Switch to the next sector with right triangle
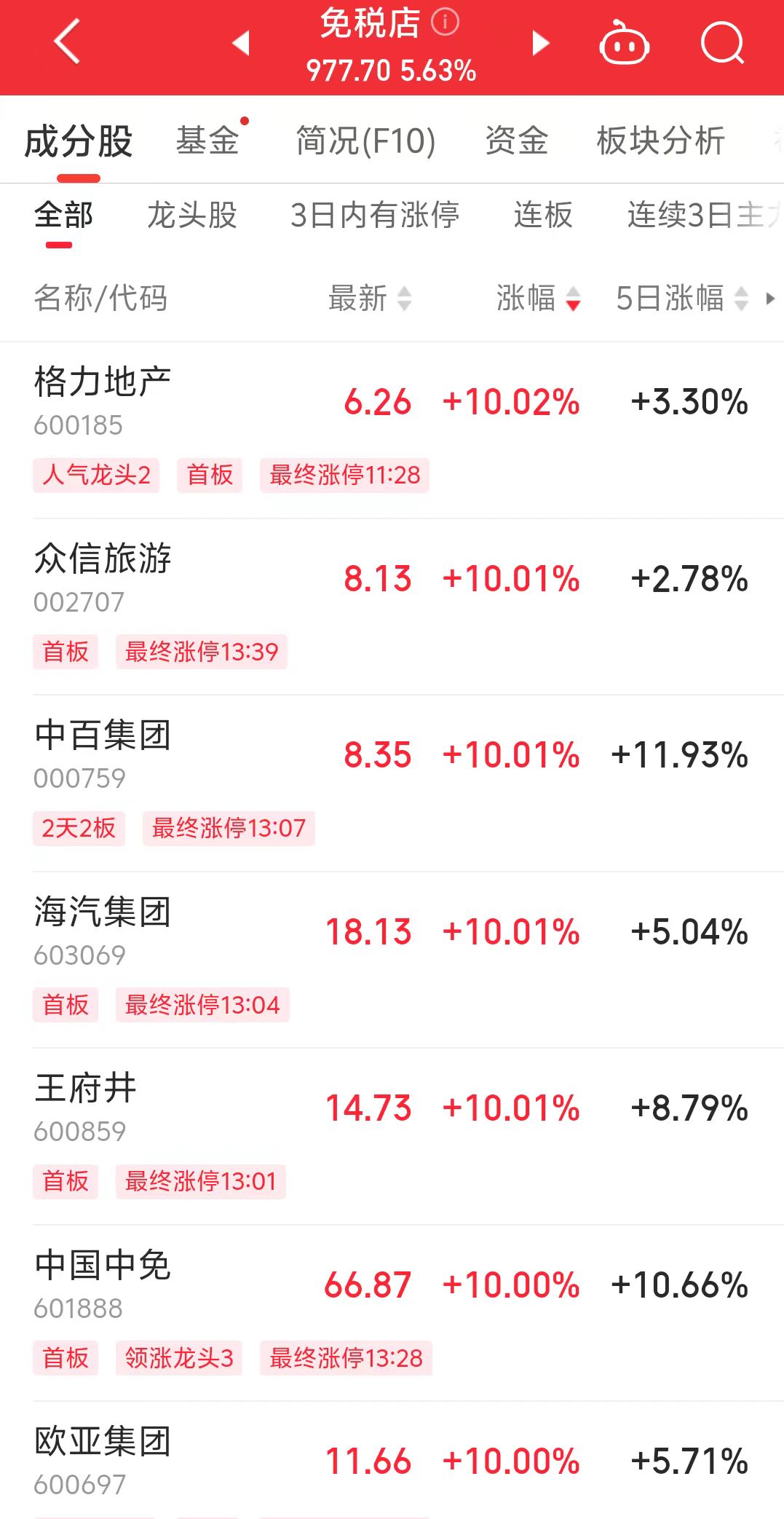The height and width of the screenshot is (1519, 784). point(540,43)
